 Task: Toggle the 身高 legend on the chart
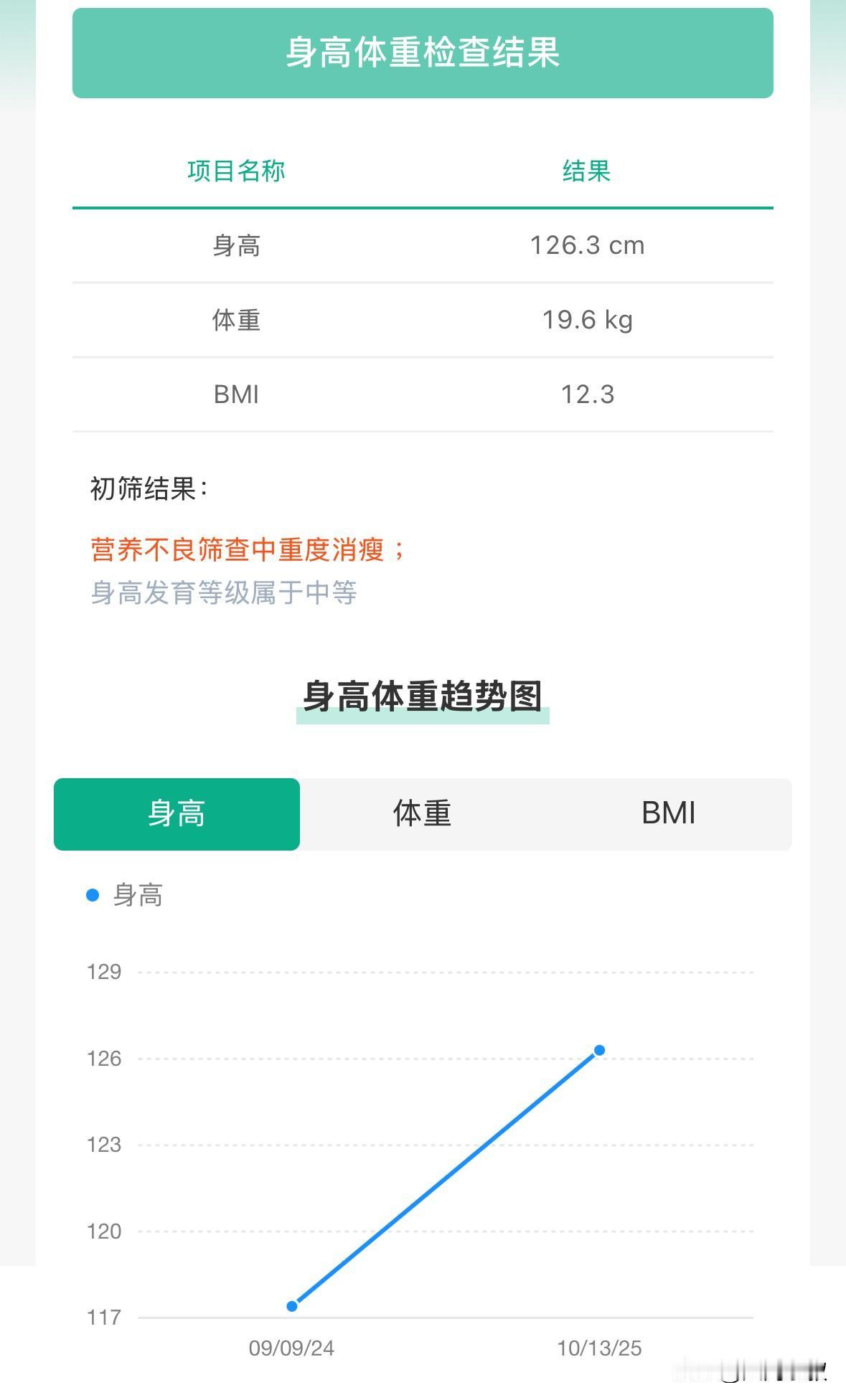[125, 895]
